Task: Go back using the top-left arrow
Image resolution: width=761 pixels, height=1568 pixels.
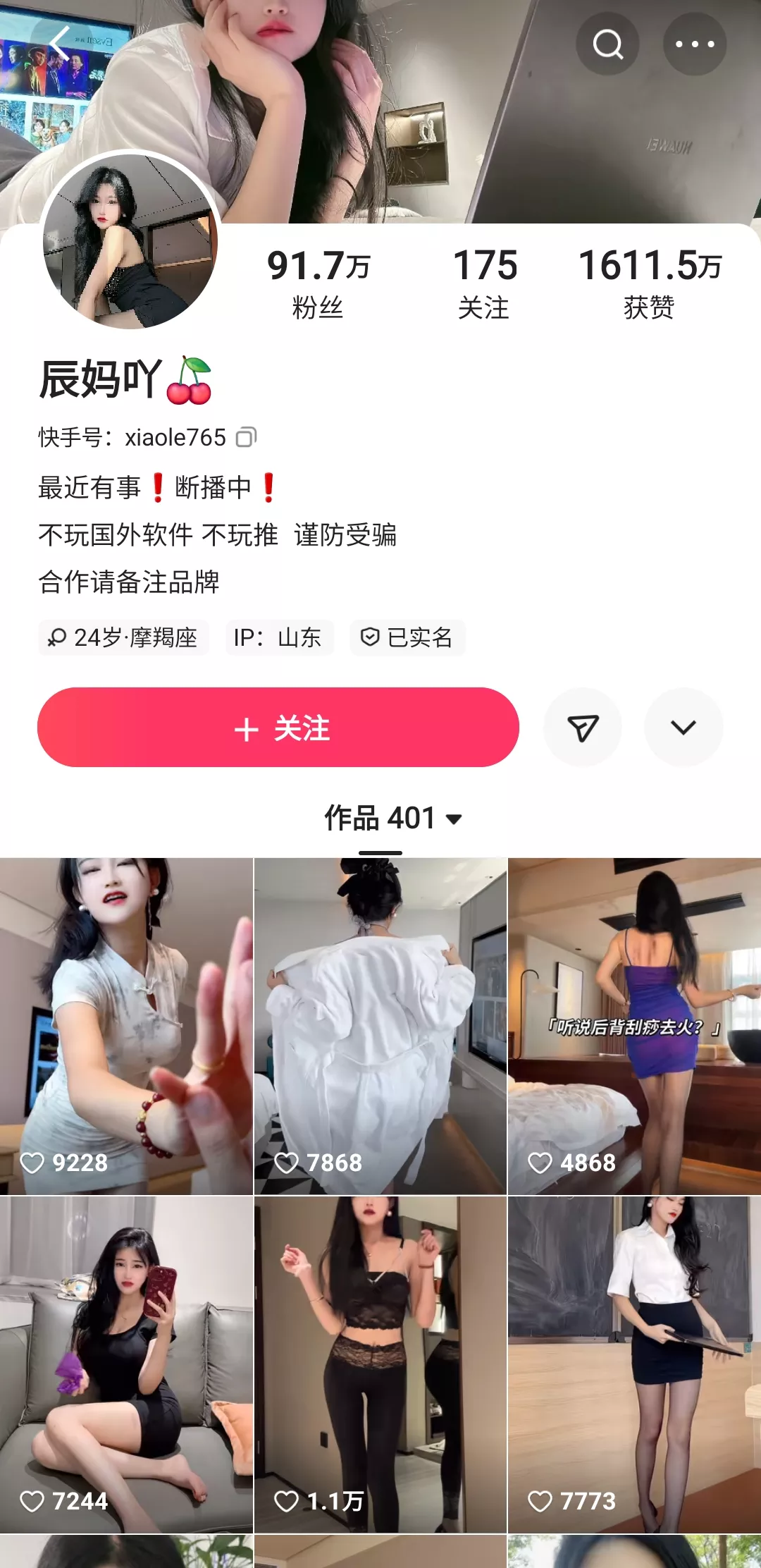Action: click(59, 44)
